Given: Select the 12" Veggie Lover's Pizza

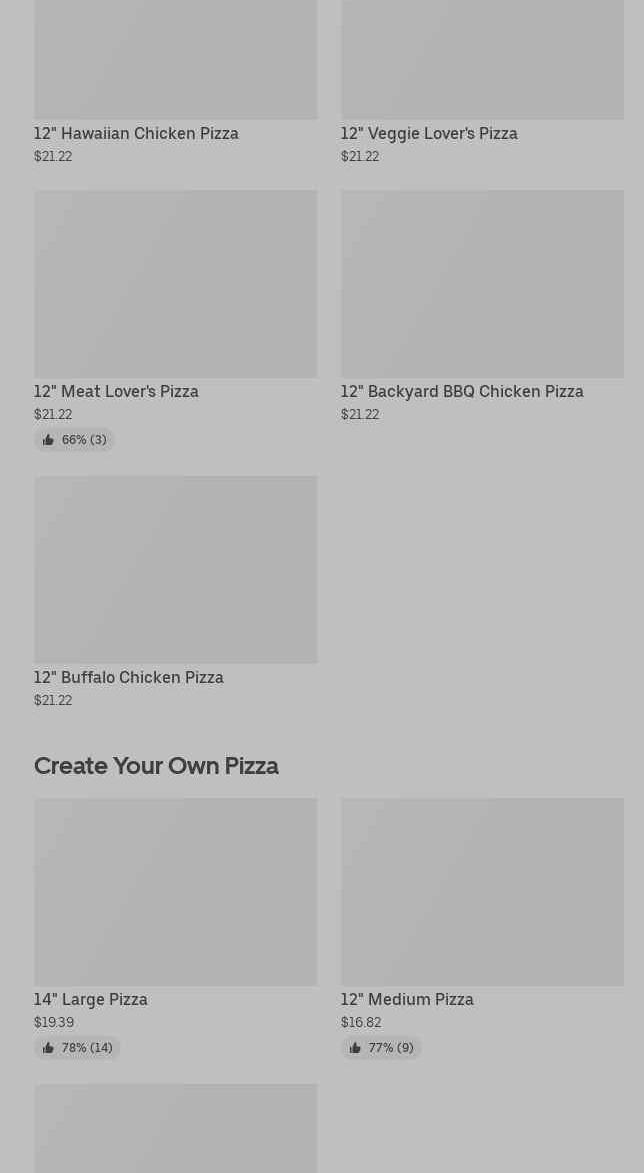Looking at the screenshot, I should pyautogui.click(x=429, y=133).
